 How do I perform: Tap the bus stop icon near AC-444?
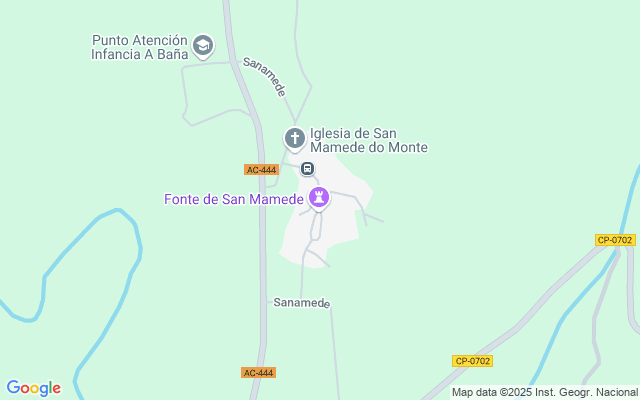[x=308, y=169]
